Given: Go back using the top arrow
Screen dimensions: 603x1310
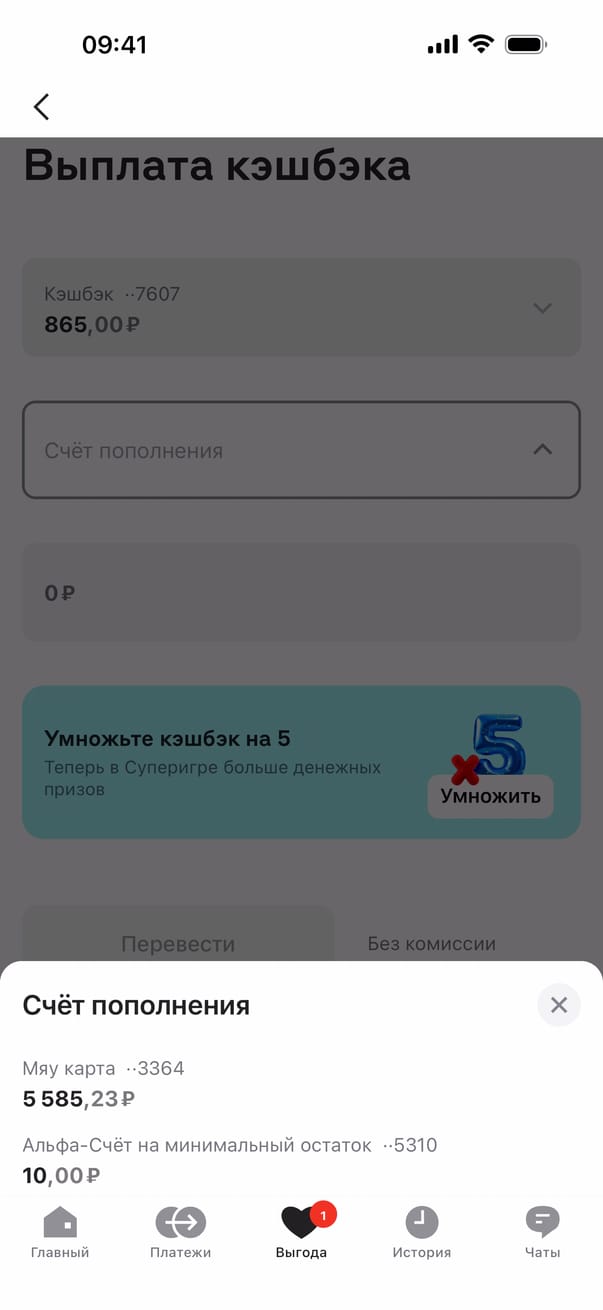Looking at the screenshot, I should (x=41, y=107).
